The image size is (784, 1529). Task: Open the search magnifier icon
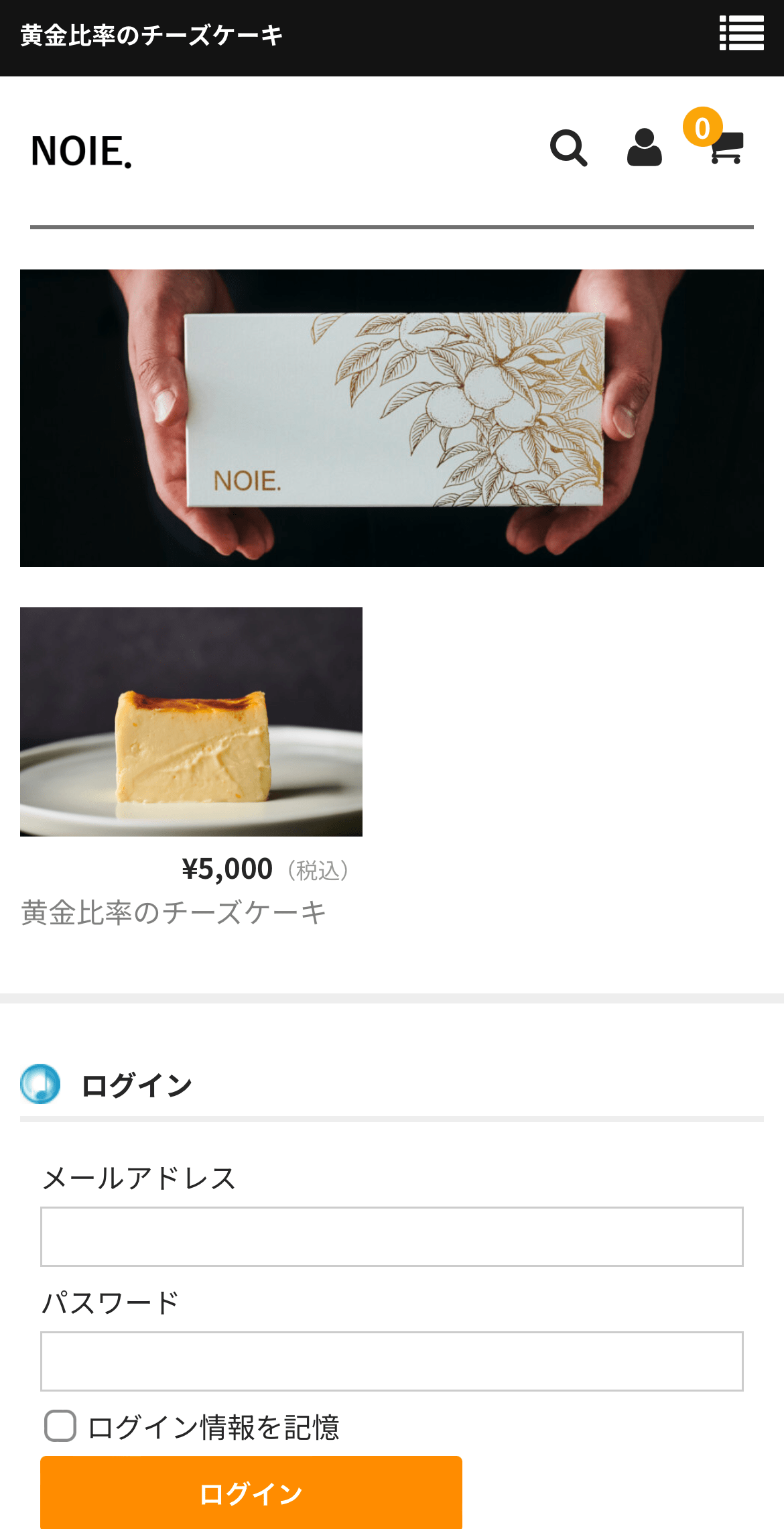pyautogui.click(x=568, y=147)
